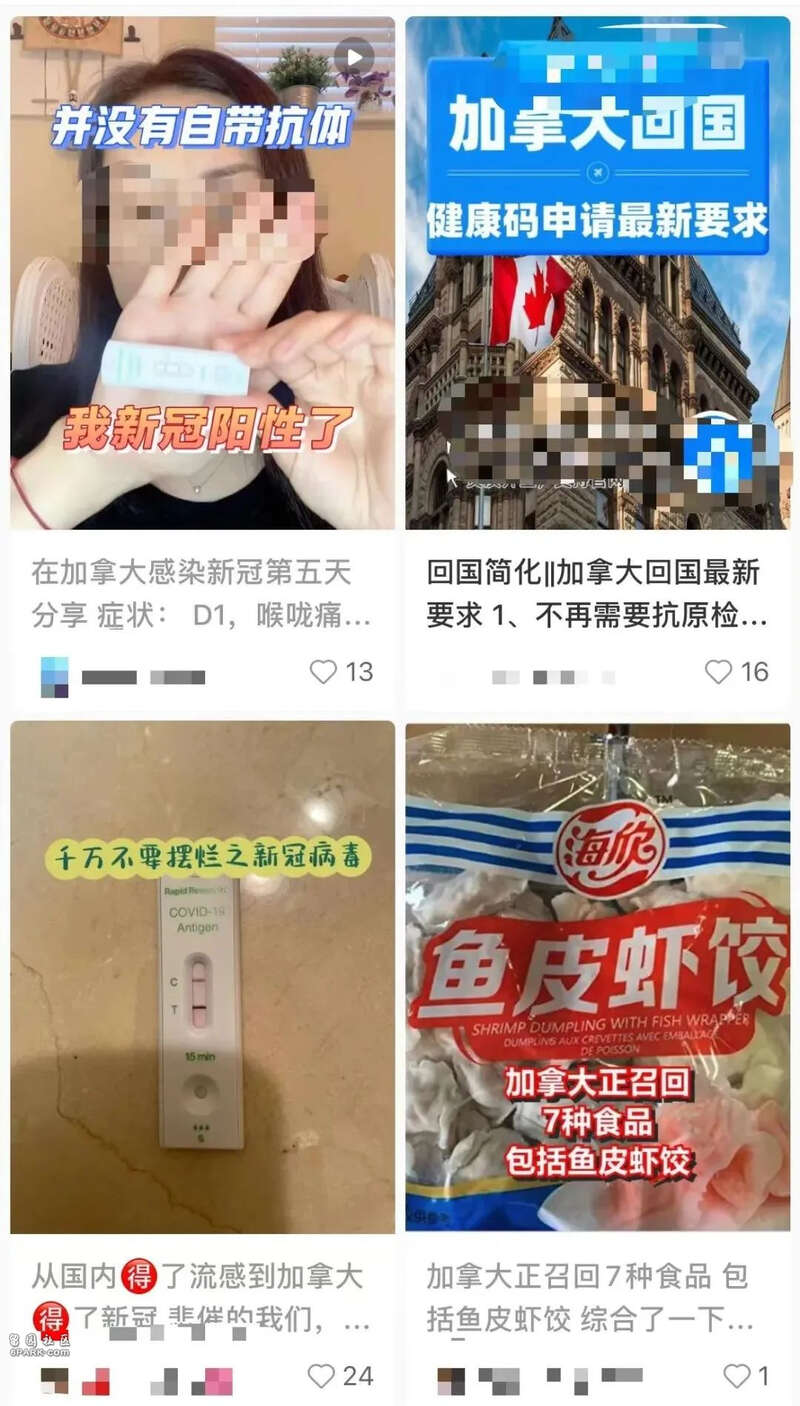
Task: Open author profile under 在加拿大感染新冠 post
Action: pyautogui.click(x=55, y=677)
